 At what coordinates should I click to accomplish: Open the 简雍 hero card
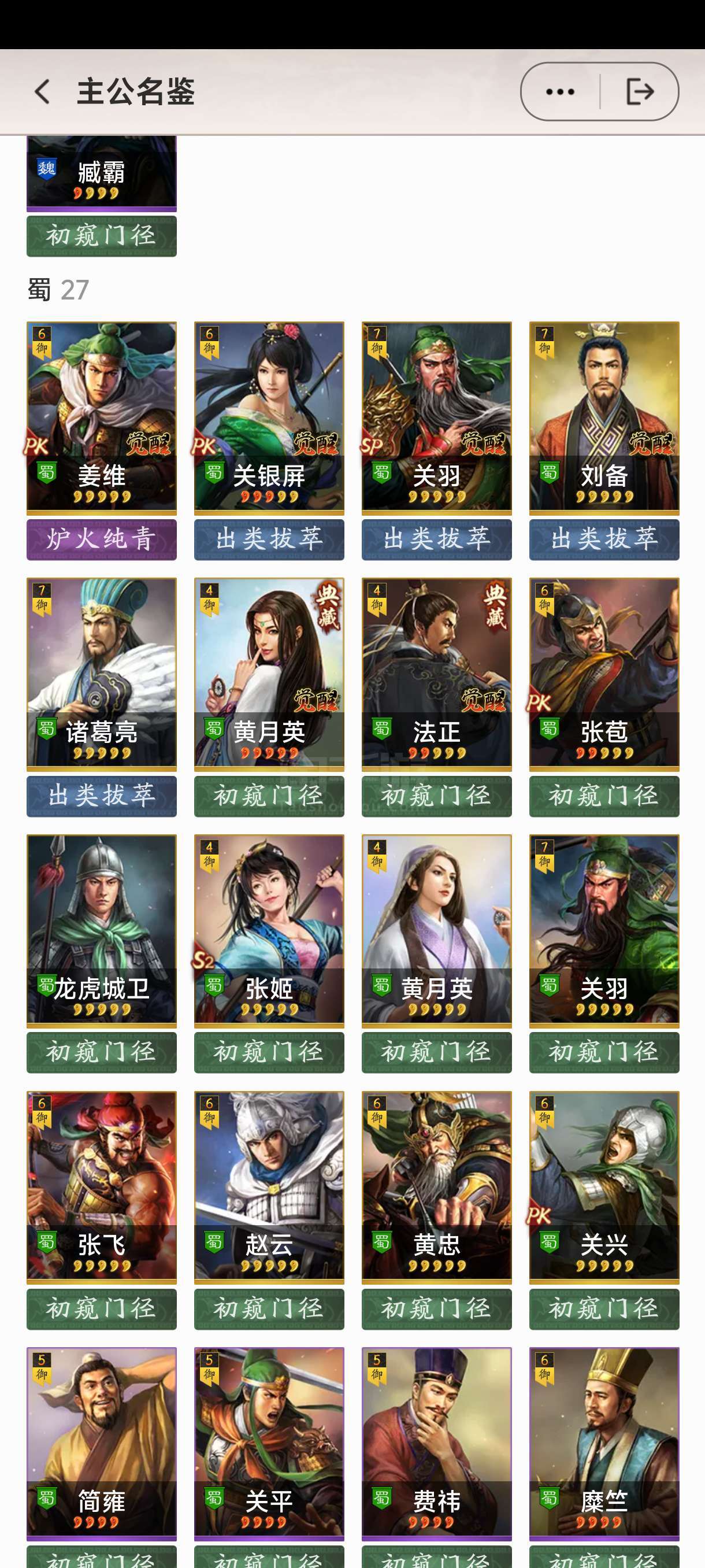click(x=102, y=1443)
